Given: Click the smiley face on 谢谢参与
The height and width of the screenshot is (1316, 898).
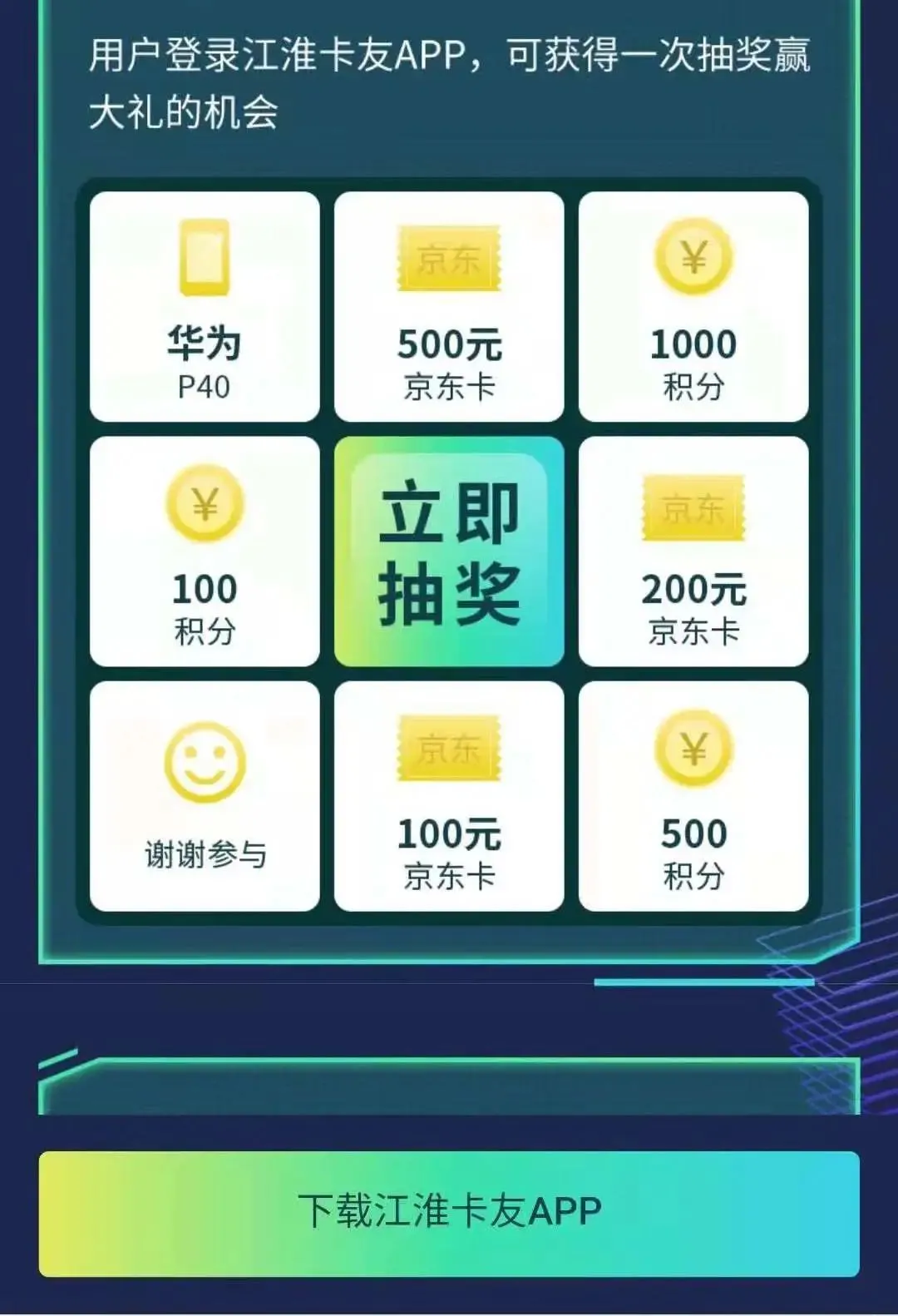Looking at the screenshot, I should (x=206, y=761).
